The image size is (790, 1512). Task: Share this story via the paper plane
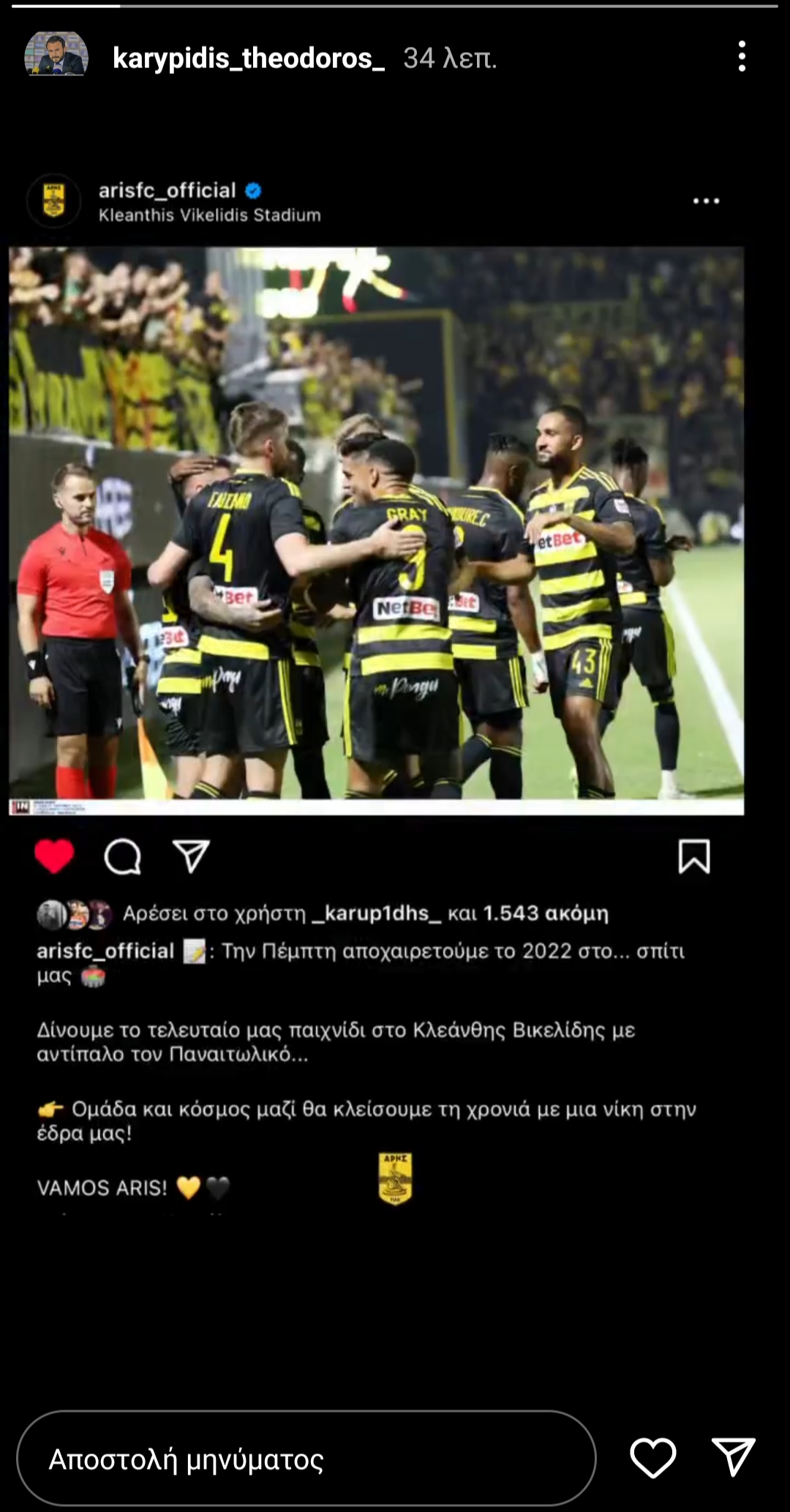733,1456
